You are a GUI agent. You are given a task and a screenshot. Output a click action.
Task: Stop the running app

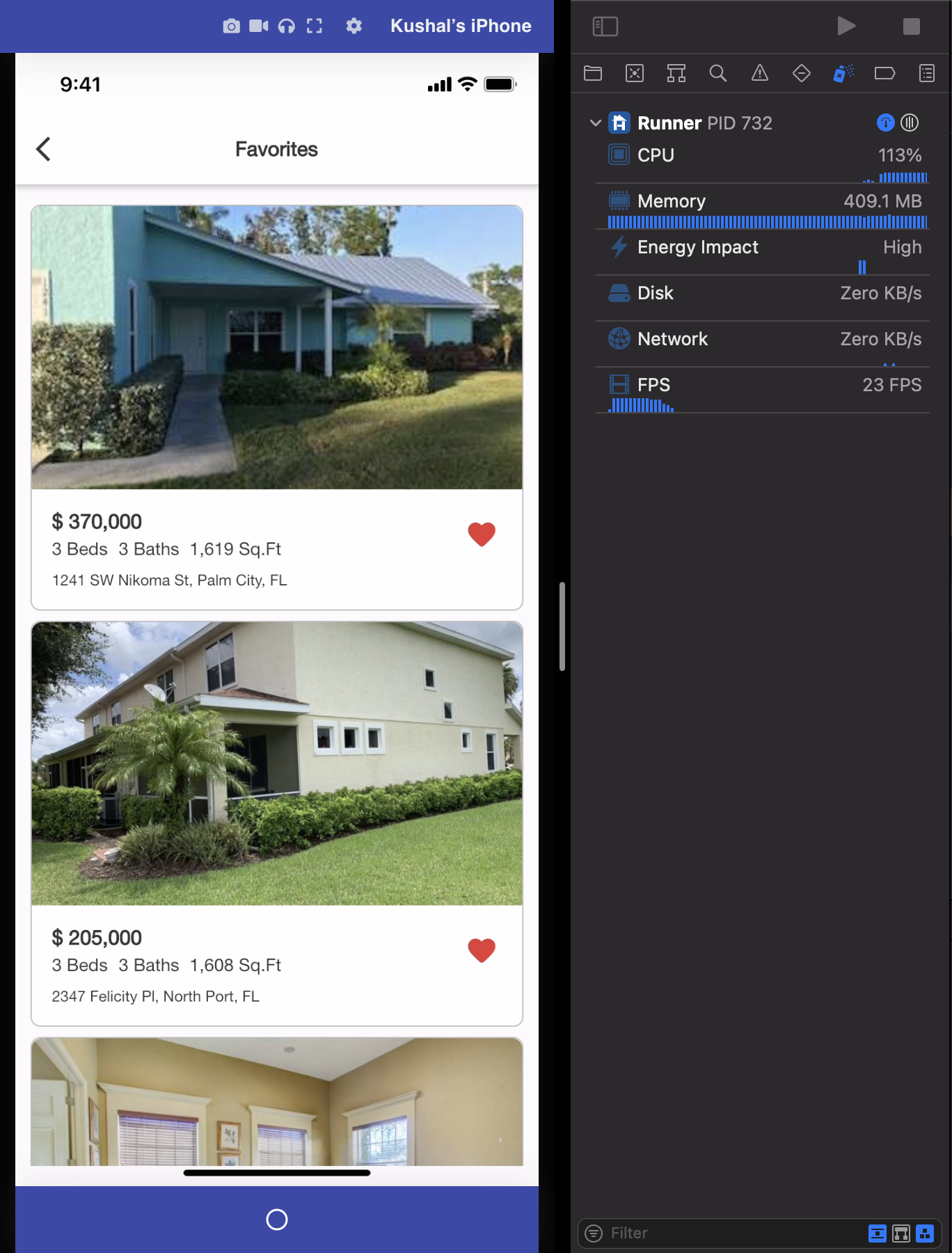point(911,26)
